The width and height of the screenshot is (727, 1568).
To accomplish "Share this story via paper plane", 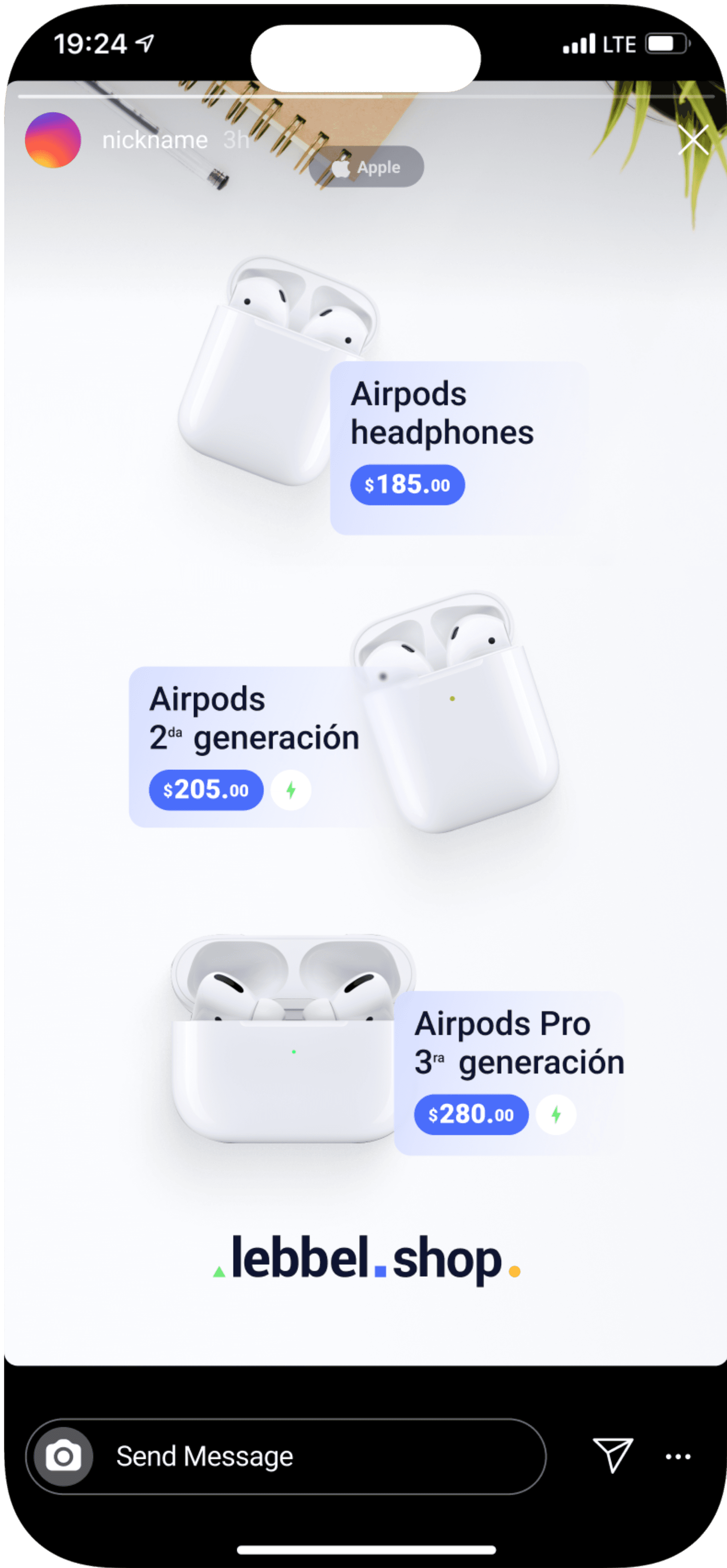I will tap(612, 1455).
